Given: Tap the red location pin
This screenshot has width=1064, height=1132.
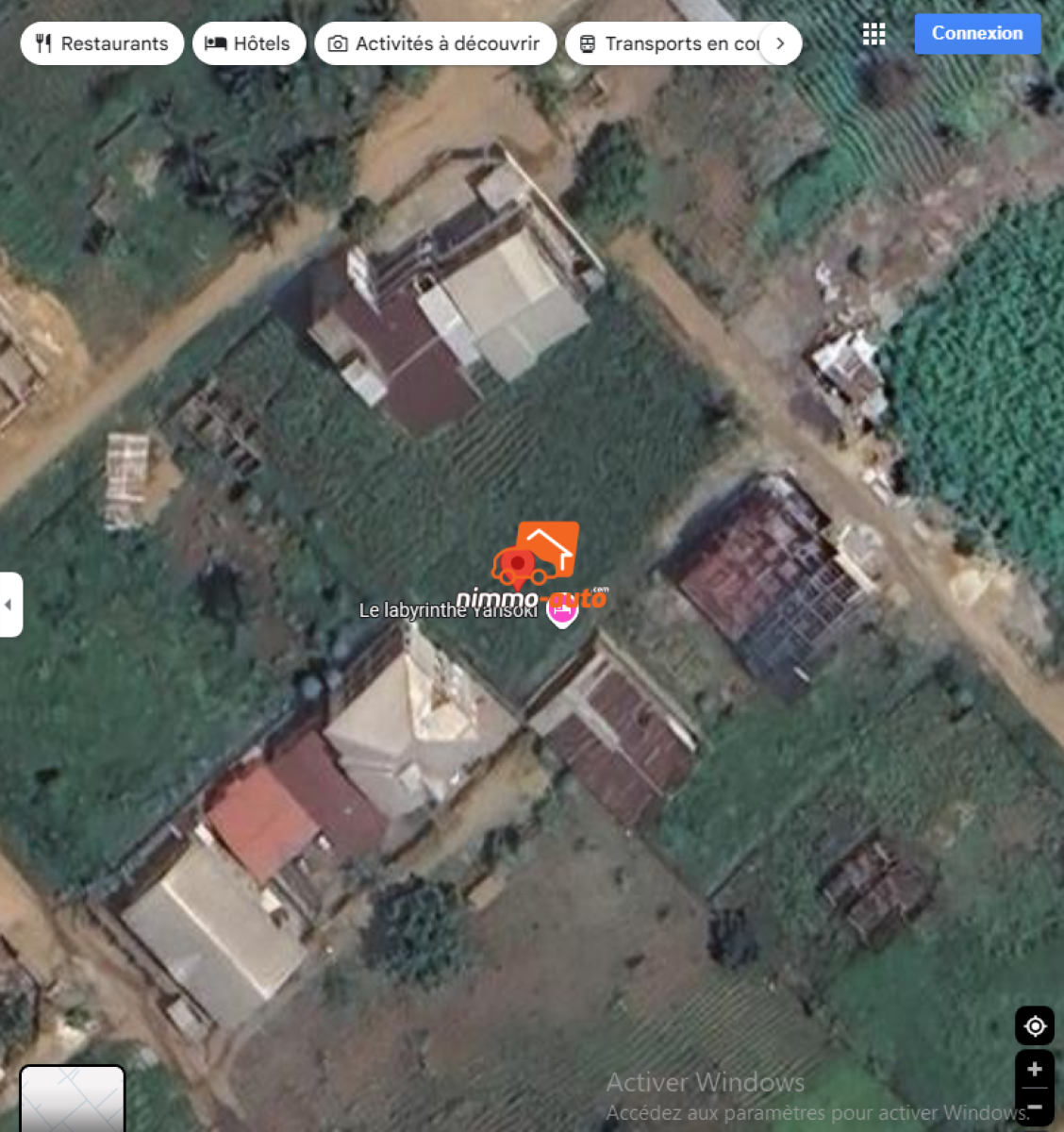Looking at the screenshot, I should pyautogui.click(x=517, y=566).
